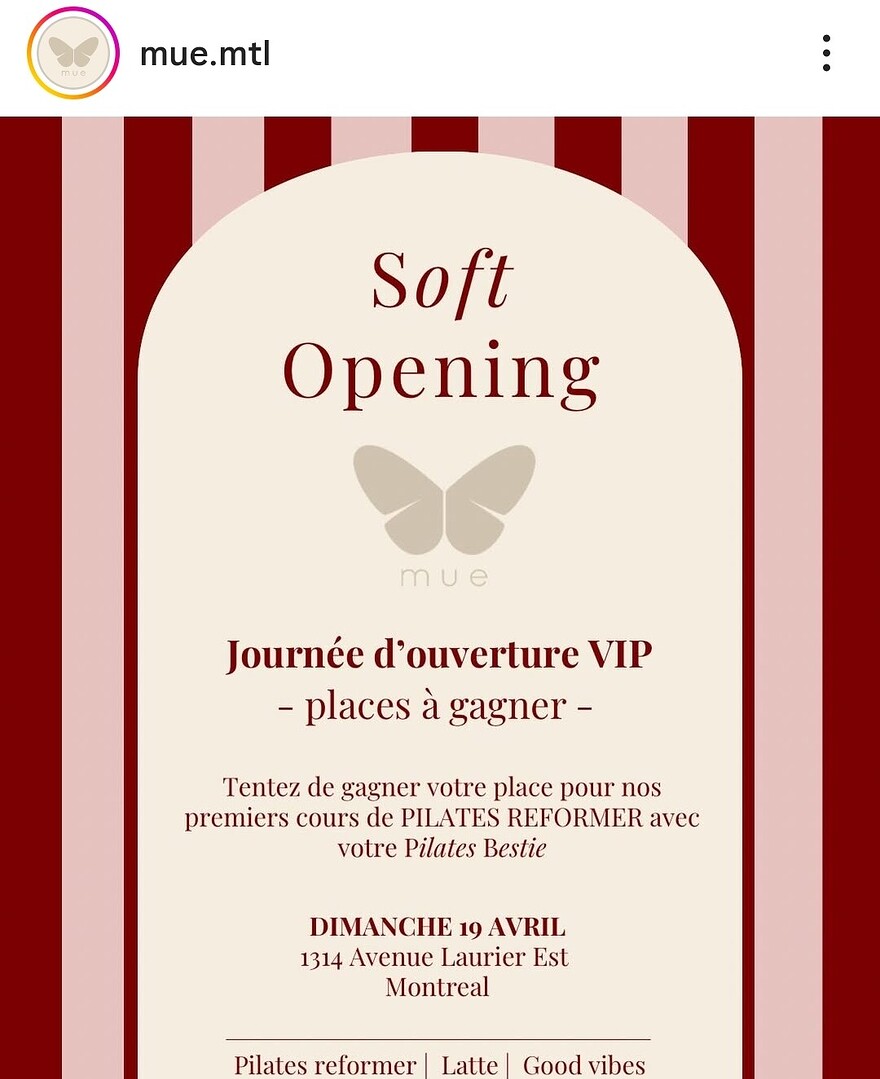Open the mue.mtl profile via username

coord(205,53)
